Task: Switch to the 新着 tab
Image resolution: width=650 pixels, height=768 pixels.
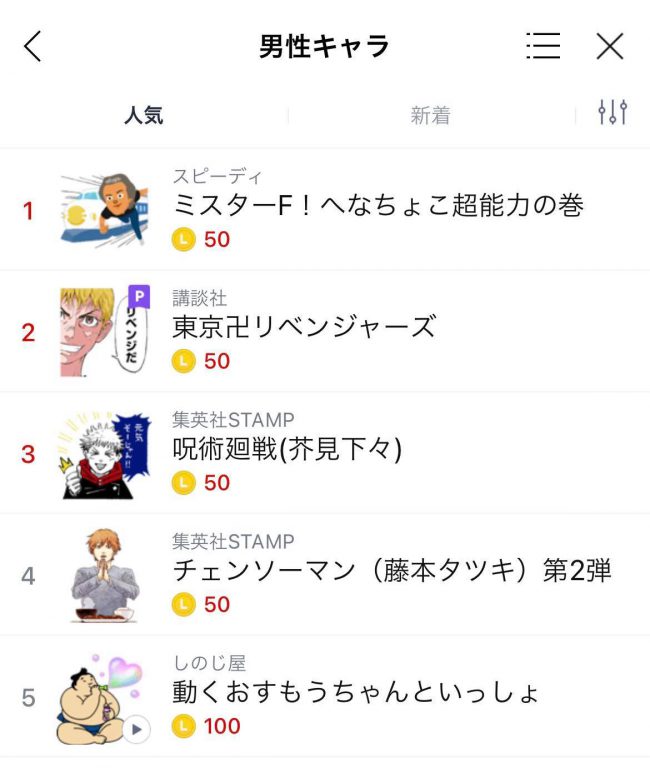Action: point(430,116)
